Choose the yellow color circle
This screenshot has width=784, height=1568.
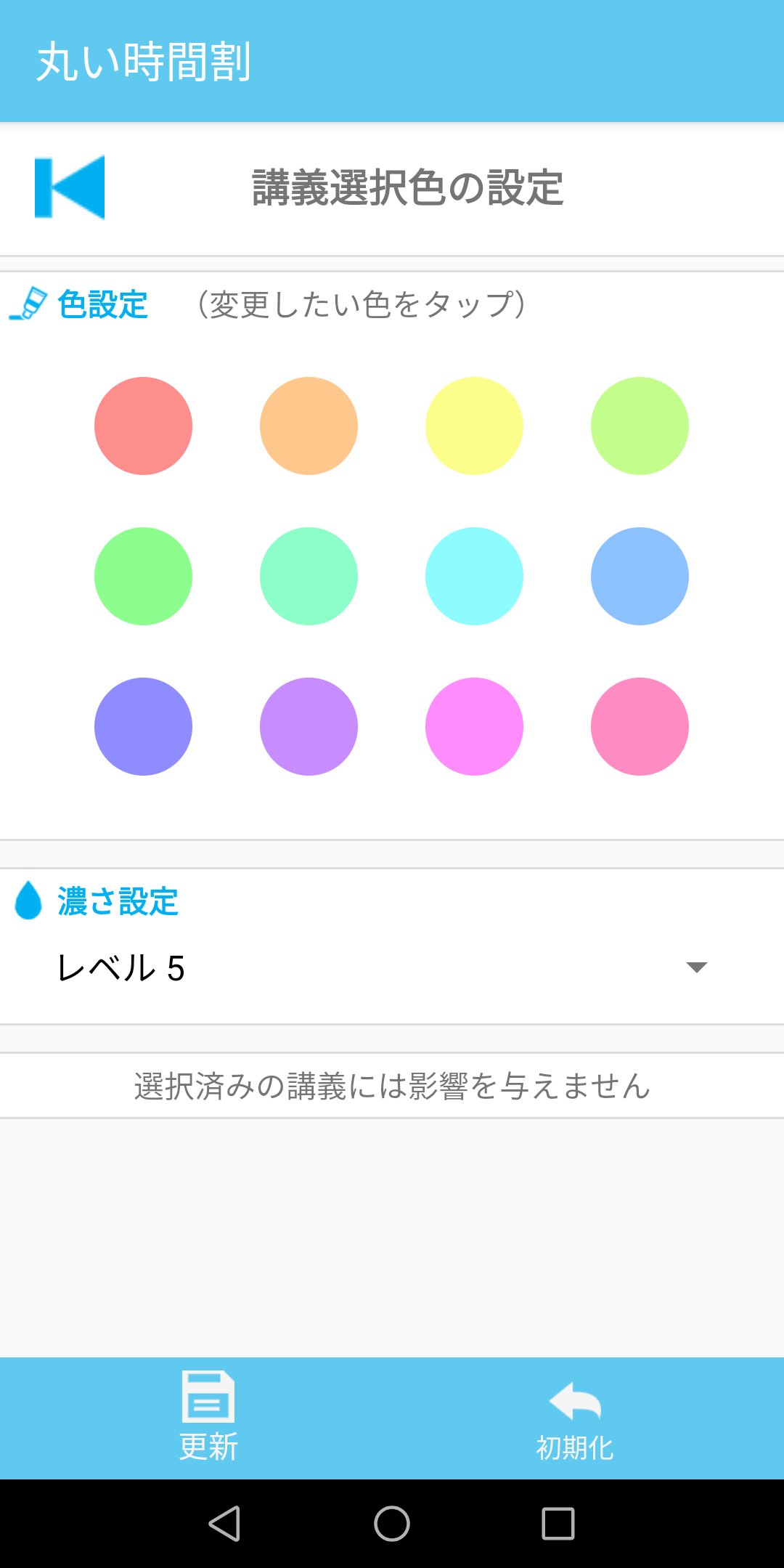[474, 426]
